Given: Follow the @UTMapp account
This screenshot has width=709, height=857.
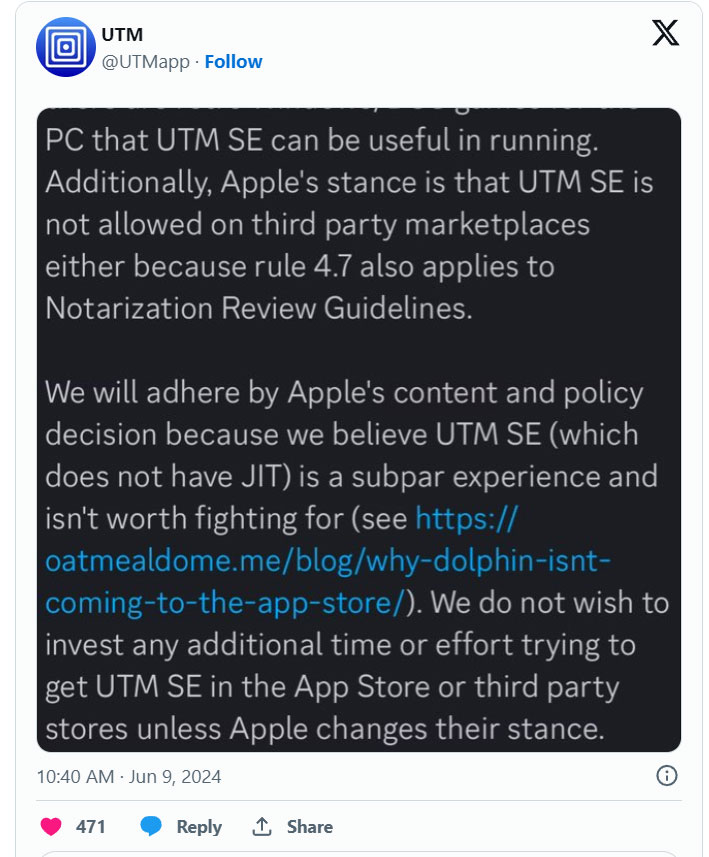Looking at the screenshot, I should [233, 61].
